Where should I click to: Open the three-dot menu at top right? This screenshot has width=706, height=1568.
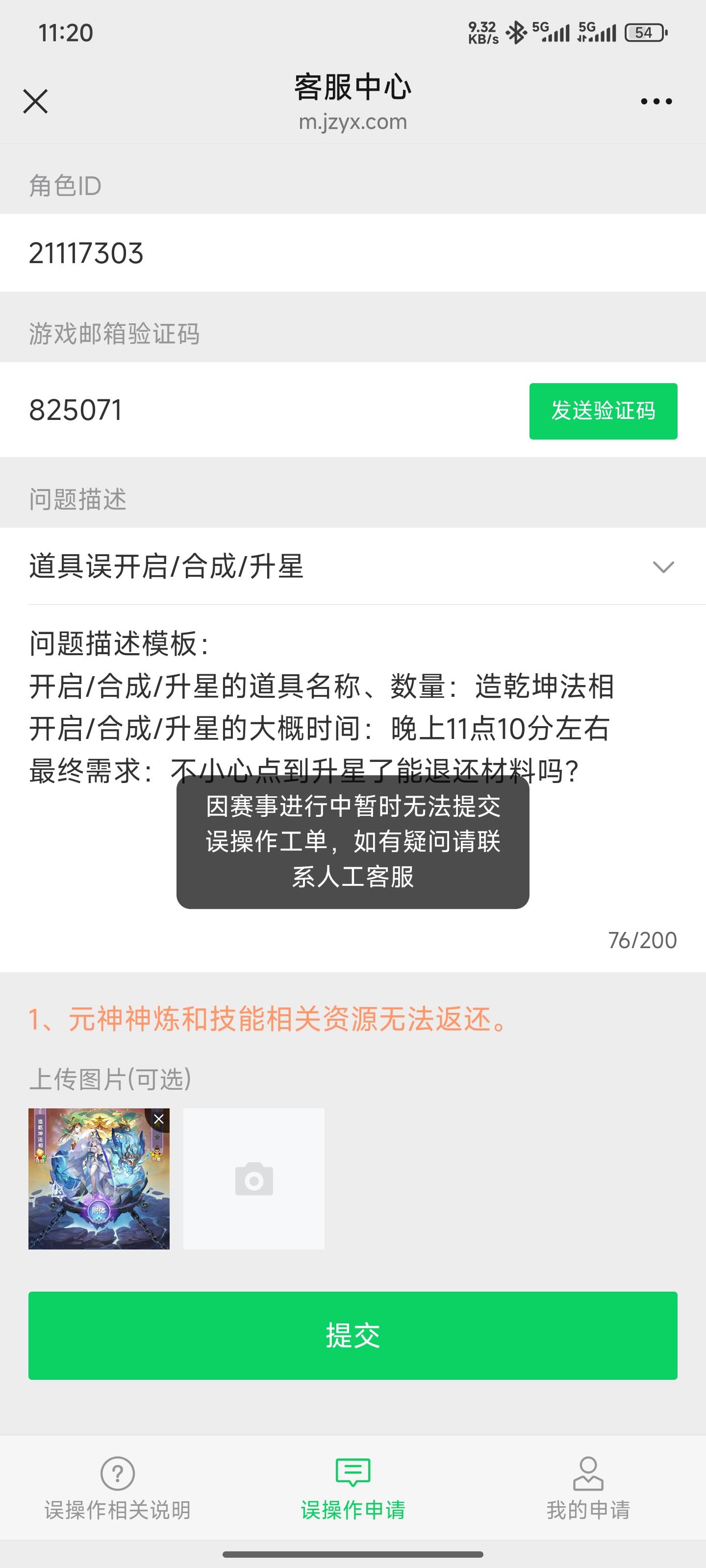pyautogui.click(x=656, y=100)
